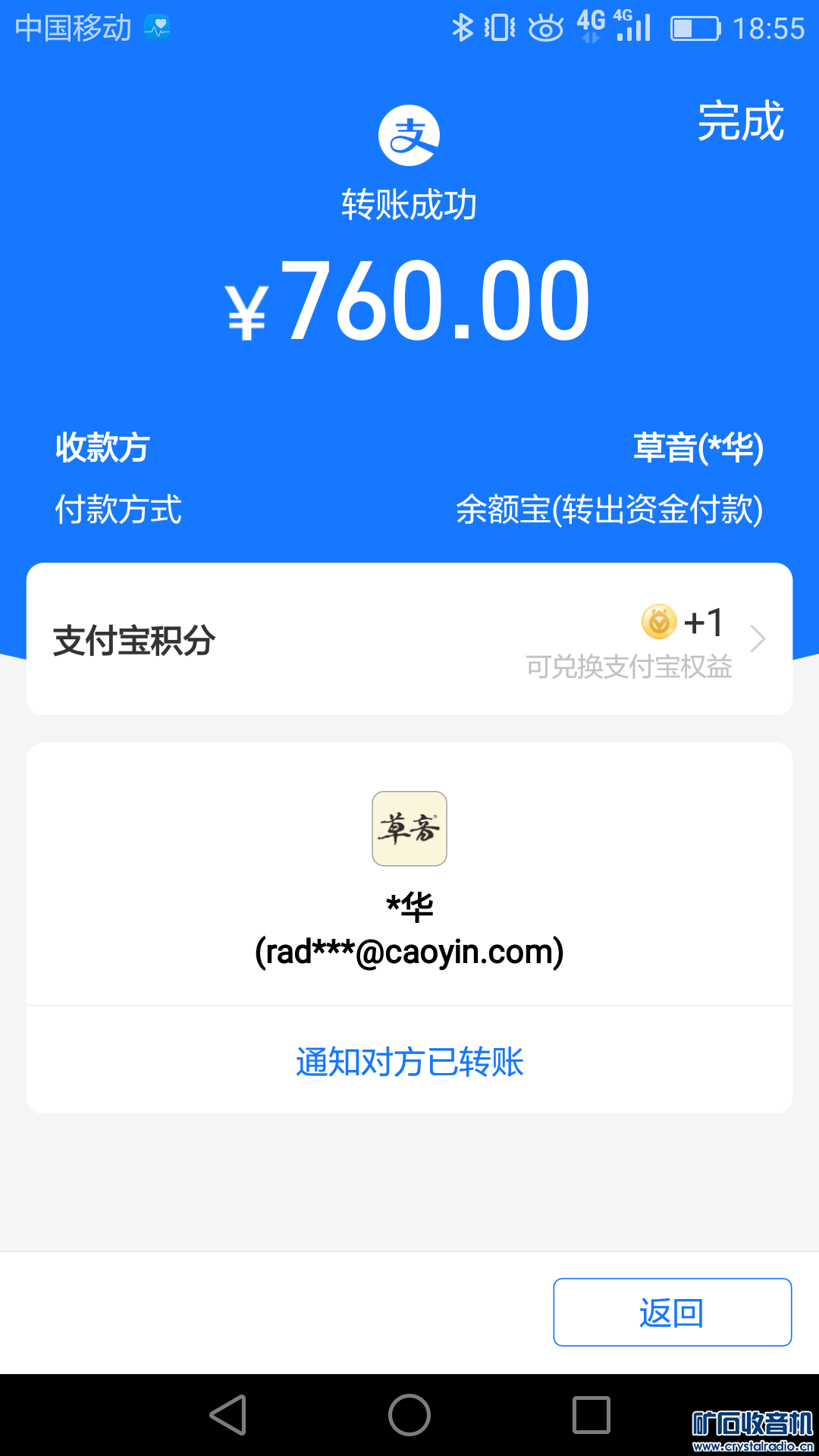
Task: Tap the 返回 button
Action: click(672, 1313)
